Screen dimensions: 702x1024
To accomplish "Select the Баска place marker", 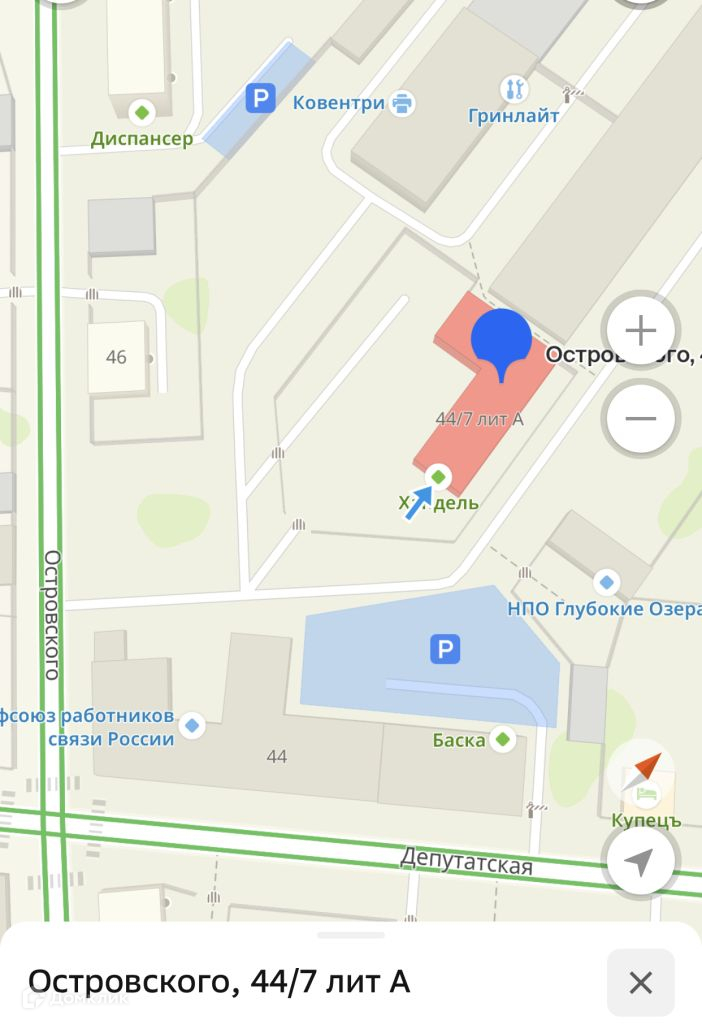I will click(504, 740).
